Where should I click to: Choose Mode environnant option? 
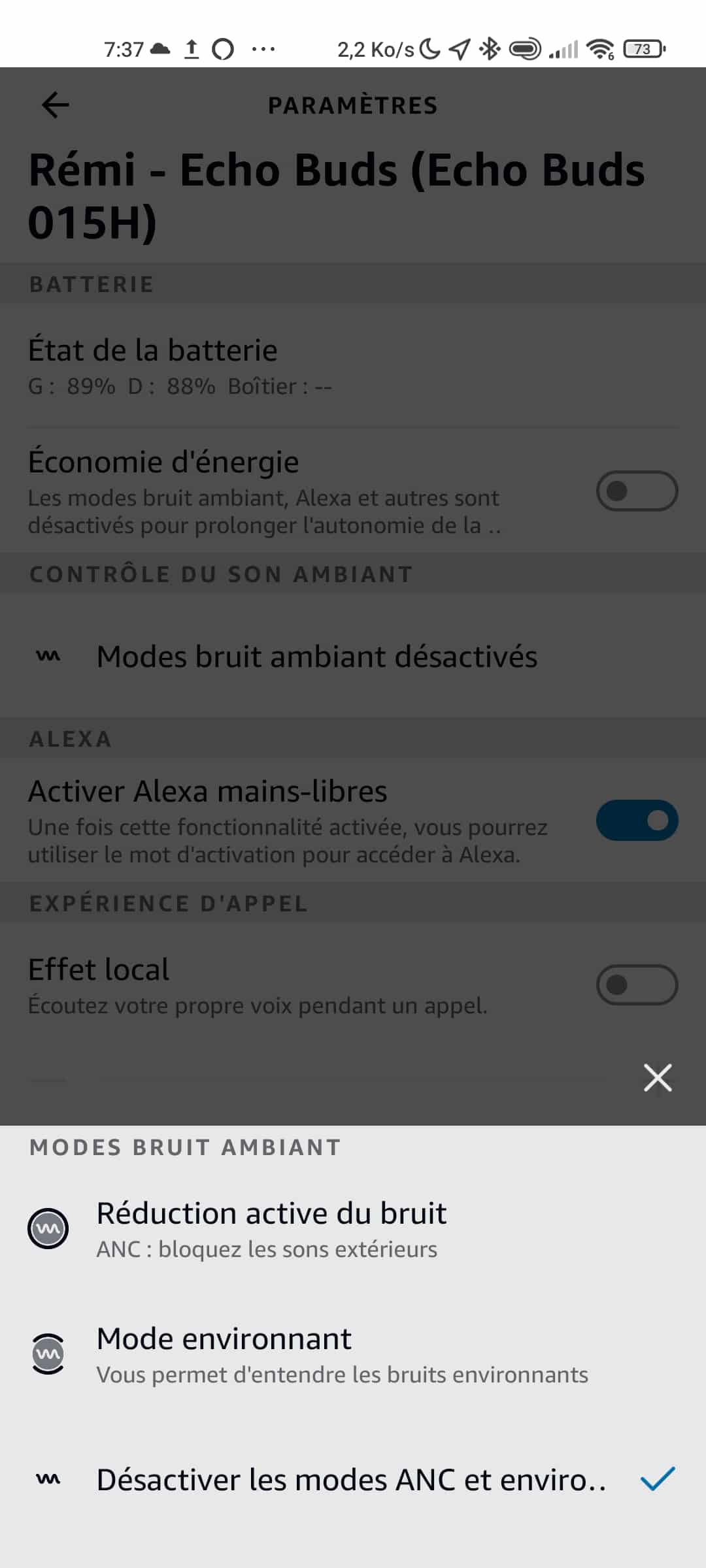(x=353, y=1354)
